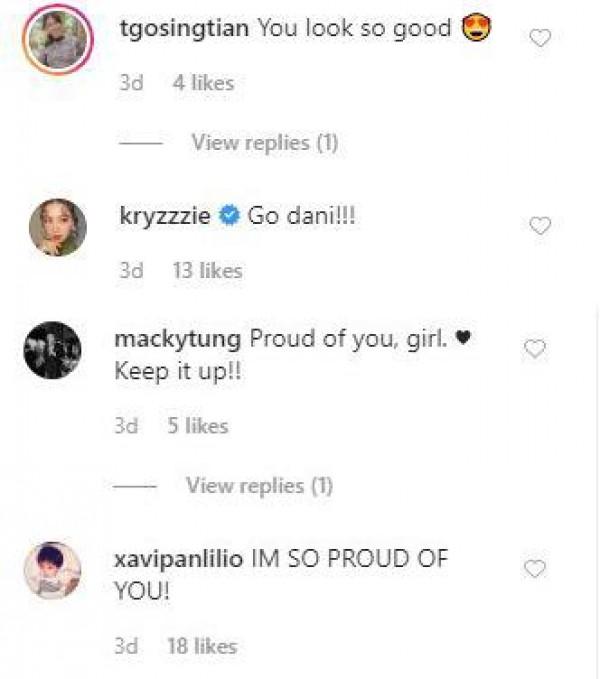Open mackytung's profile avatar
This screenshot has width=600, height=679.
coord(52,350)
